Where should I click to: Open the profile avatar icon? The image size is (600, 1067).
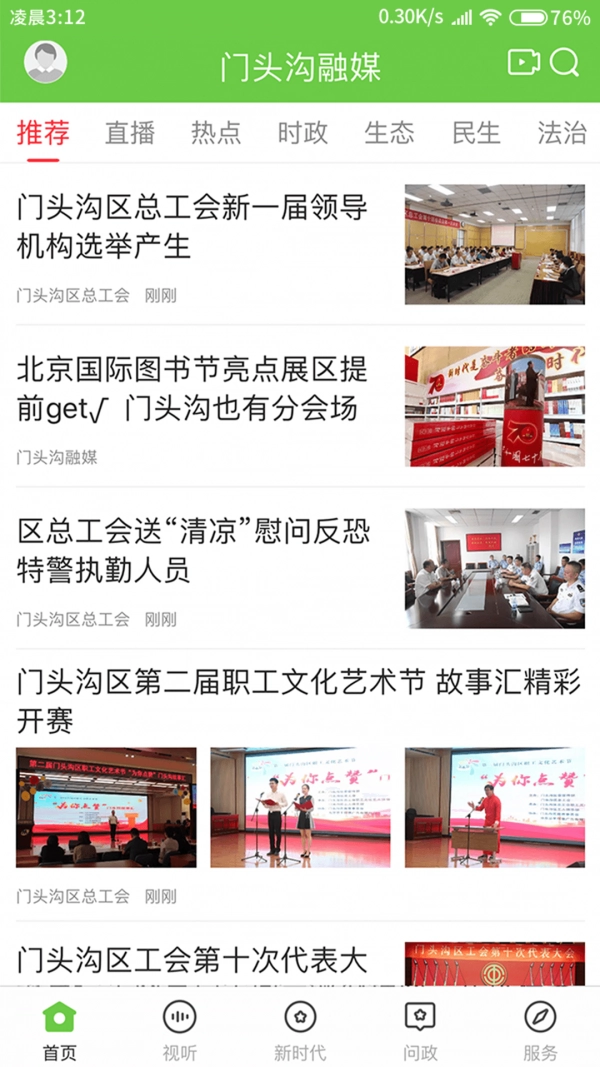[x=45, y=63]
